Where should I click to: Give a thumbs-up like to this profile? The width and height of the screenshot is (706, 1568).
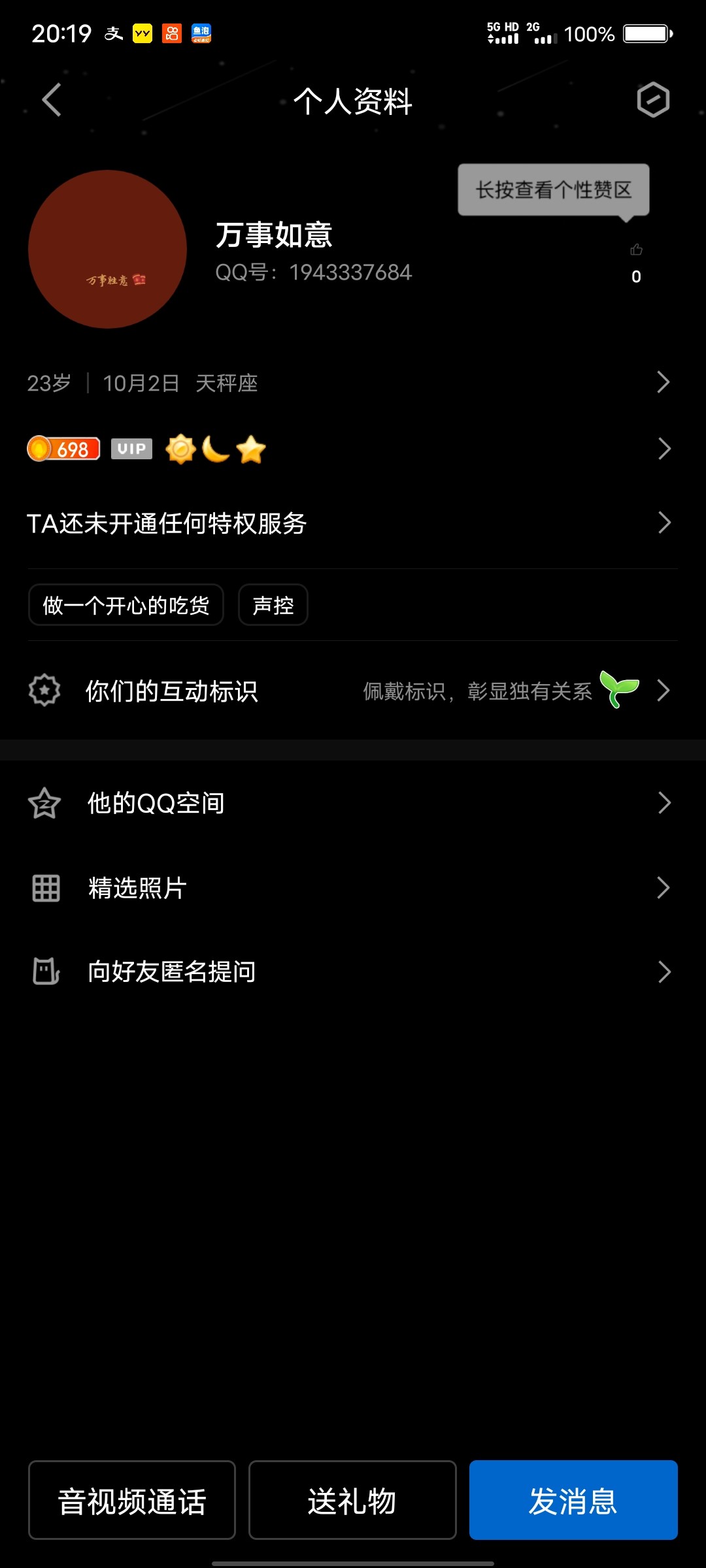coord(636,251)
